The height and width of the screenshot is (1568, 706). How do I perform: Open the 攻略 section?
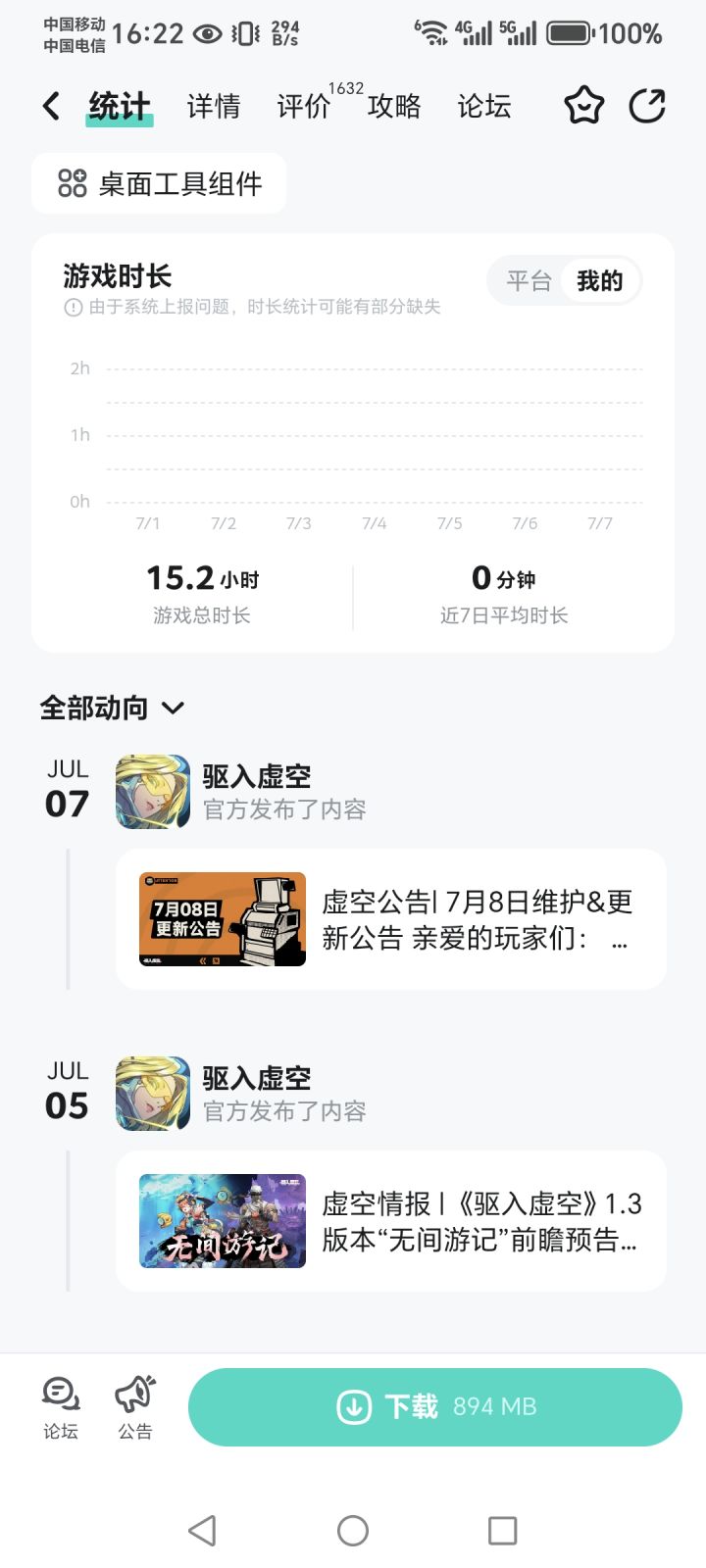click(x=394, y=108)
